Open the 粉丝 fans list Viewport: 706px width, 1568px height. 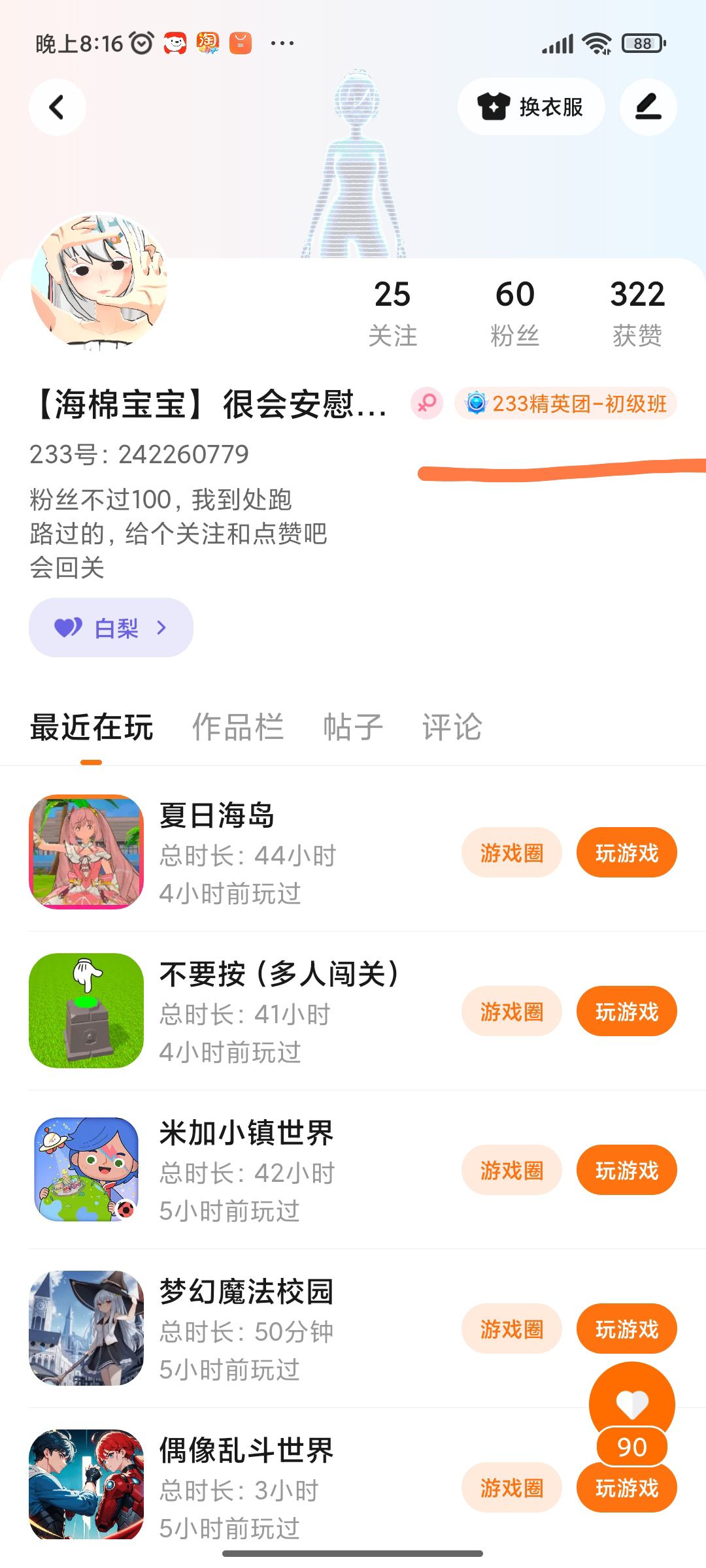point(515,312)
